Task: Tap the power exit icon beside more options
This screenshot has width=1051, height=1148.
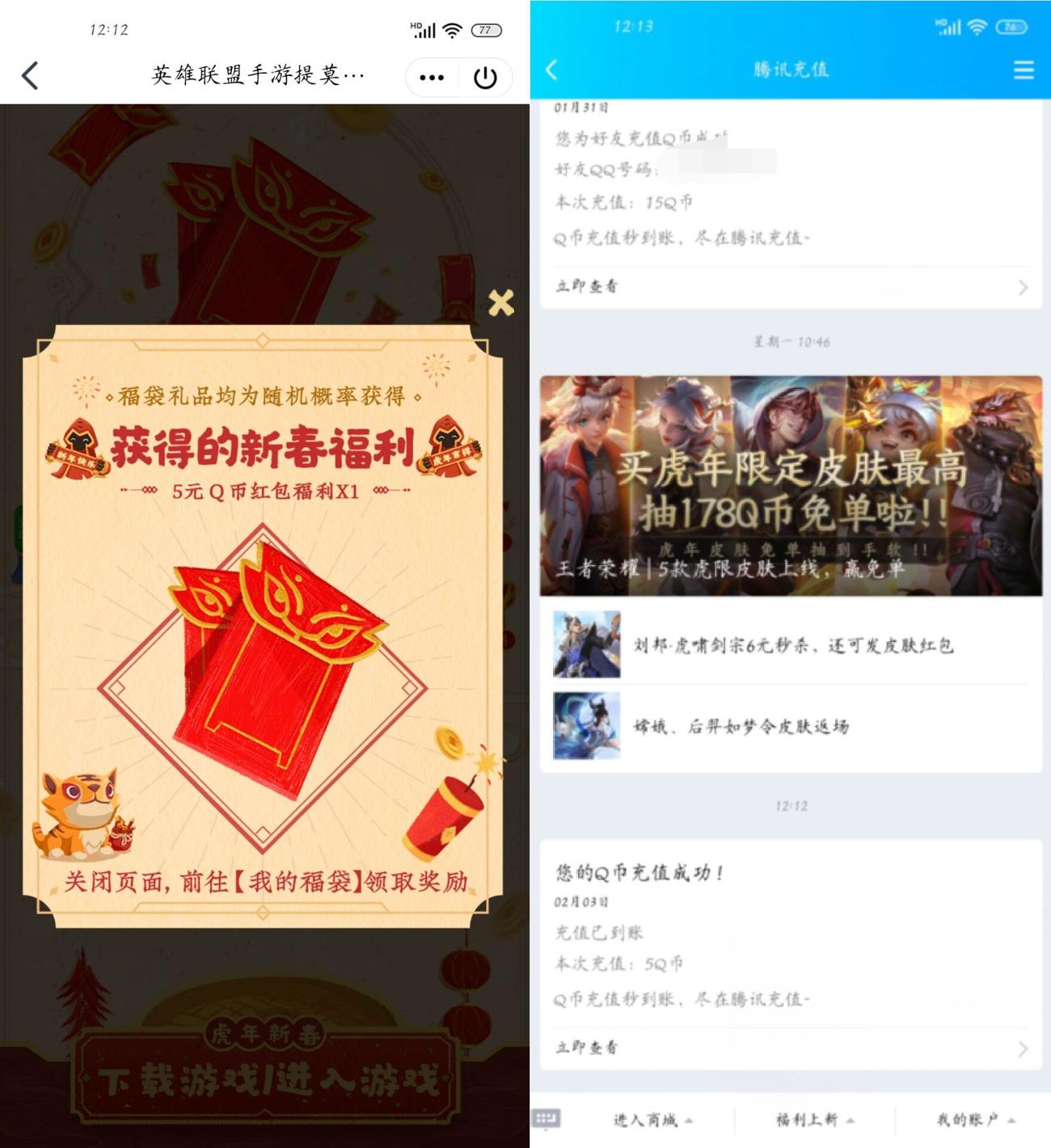Action: 487,76
